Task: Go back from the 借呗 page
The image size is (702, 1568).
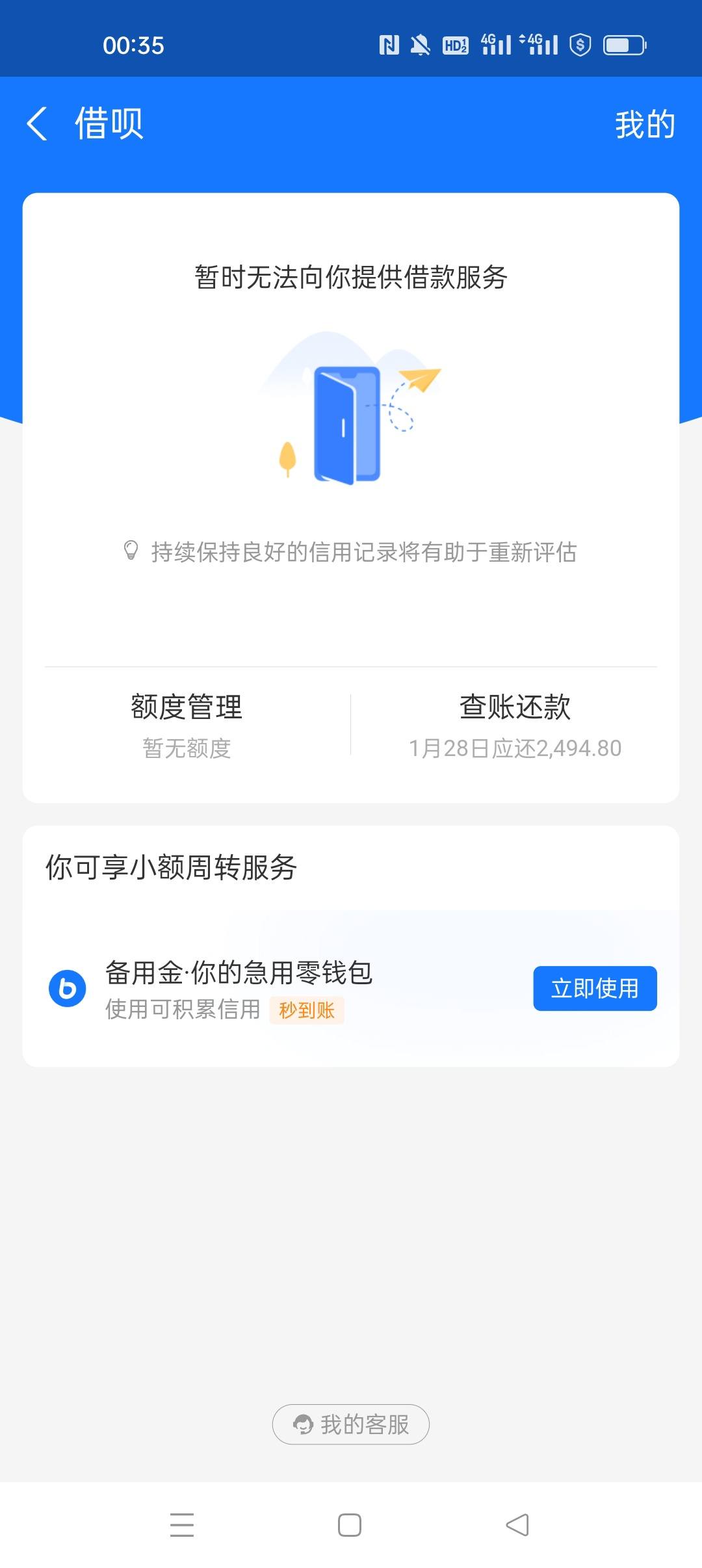Action: coord(37,124)
